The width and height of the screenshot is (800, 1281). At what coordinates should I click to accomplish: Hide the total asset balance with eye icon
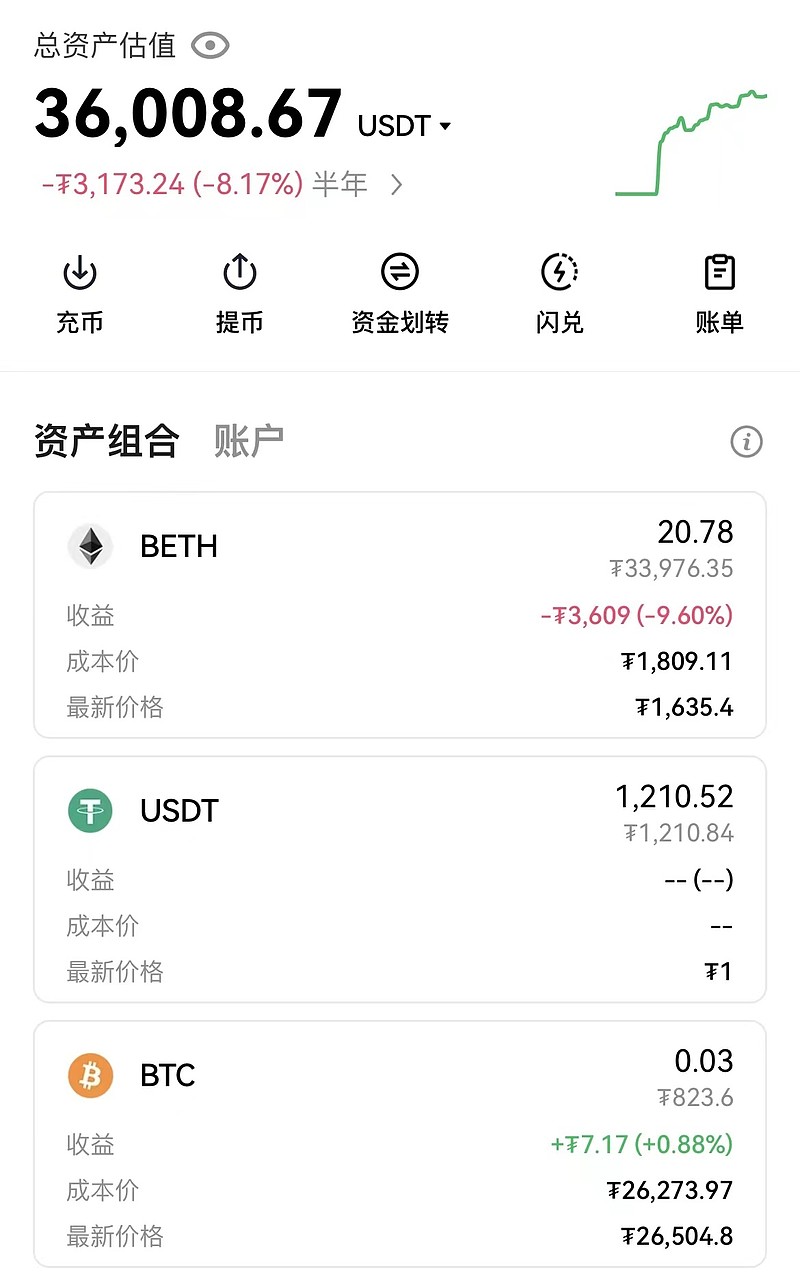pyautogui.click(x=211, y=45)
